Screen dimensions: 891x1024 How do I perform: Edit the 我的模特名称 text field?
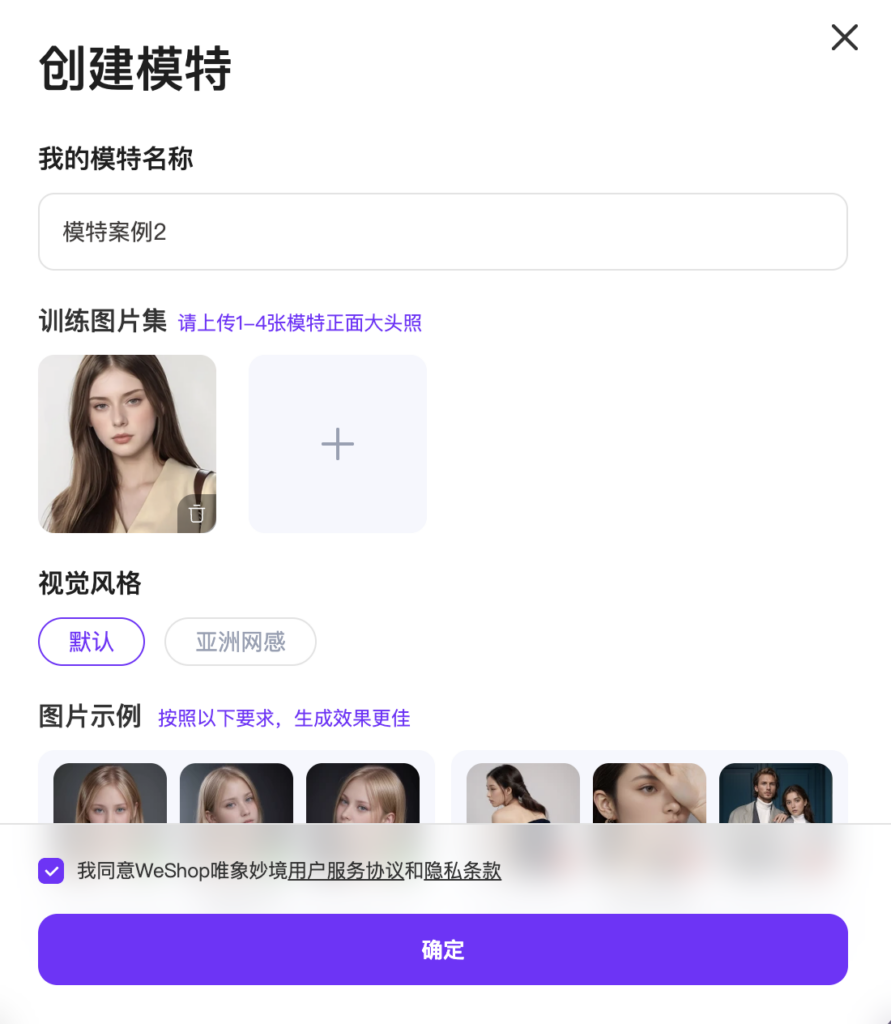442,232
